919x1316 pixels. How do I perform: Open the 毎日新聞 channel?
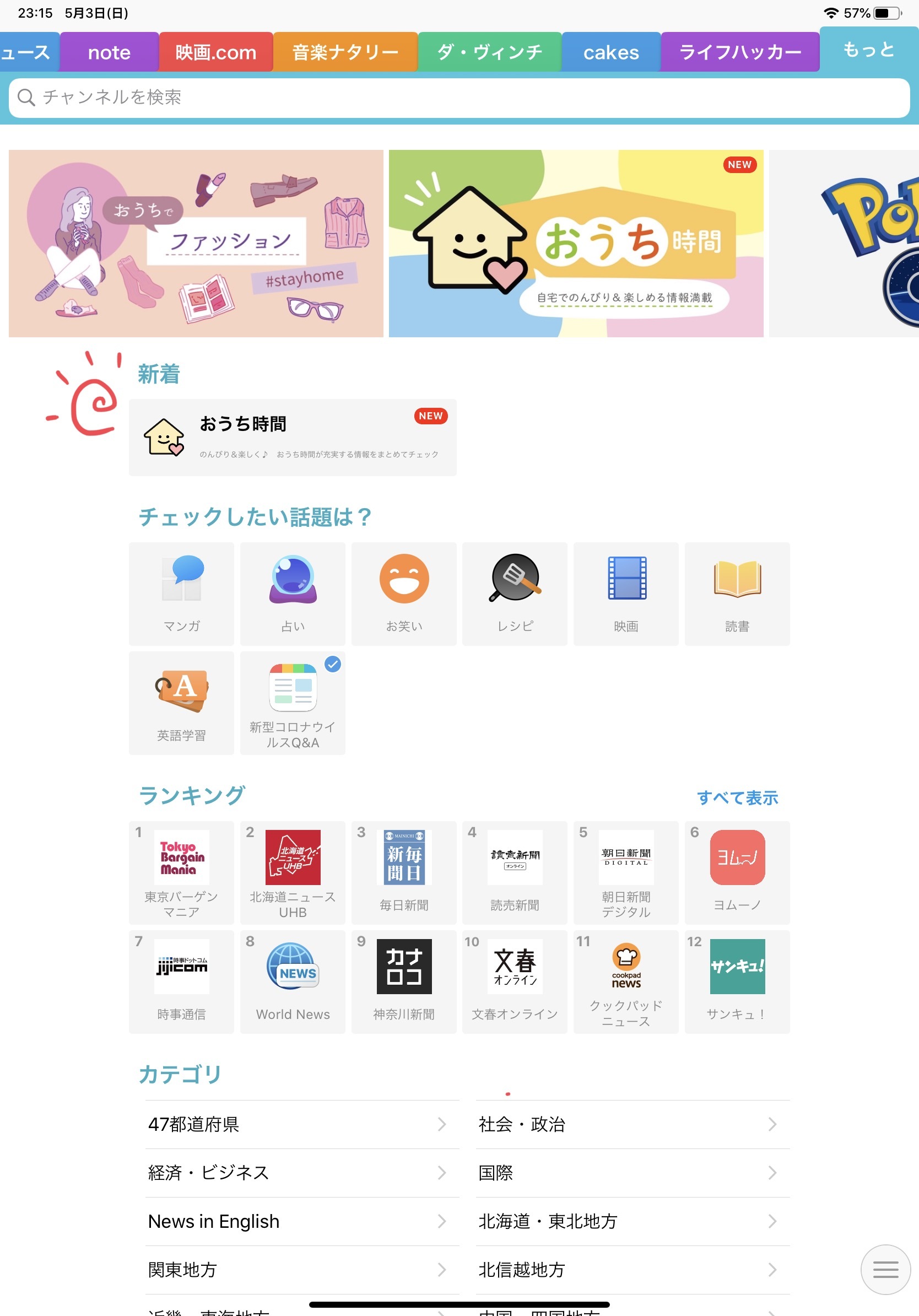(x=403, y=872)
